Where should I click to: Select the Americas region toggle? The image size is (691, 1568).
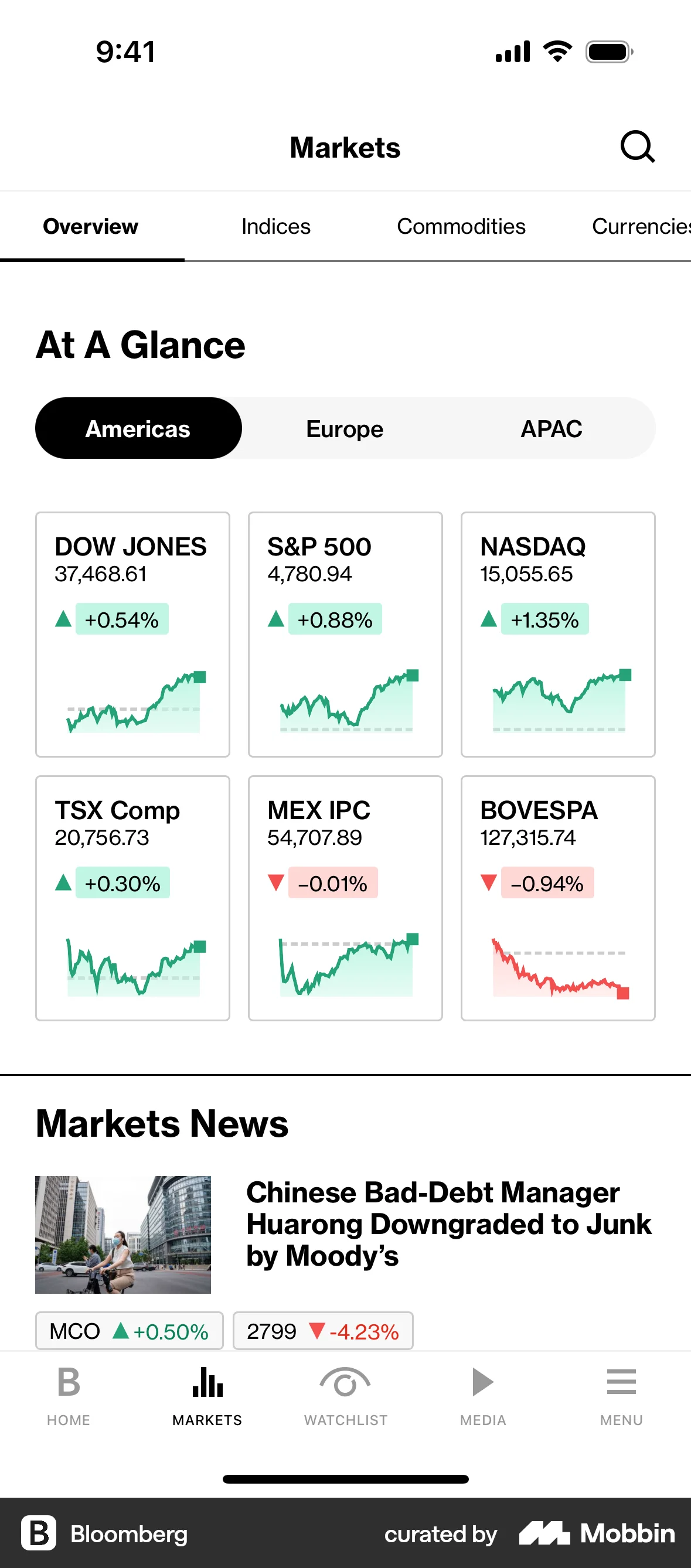click(x=138, y=428)
